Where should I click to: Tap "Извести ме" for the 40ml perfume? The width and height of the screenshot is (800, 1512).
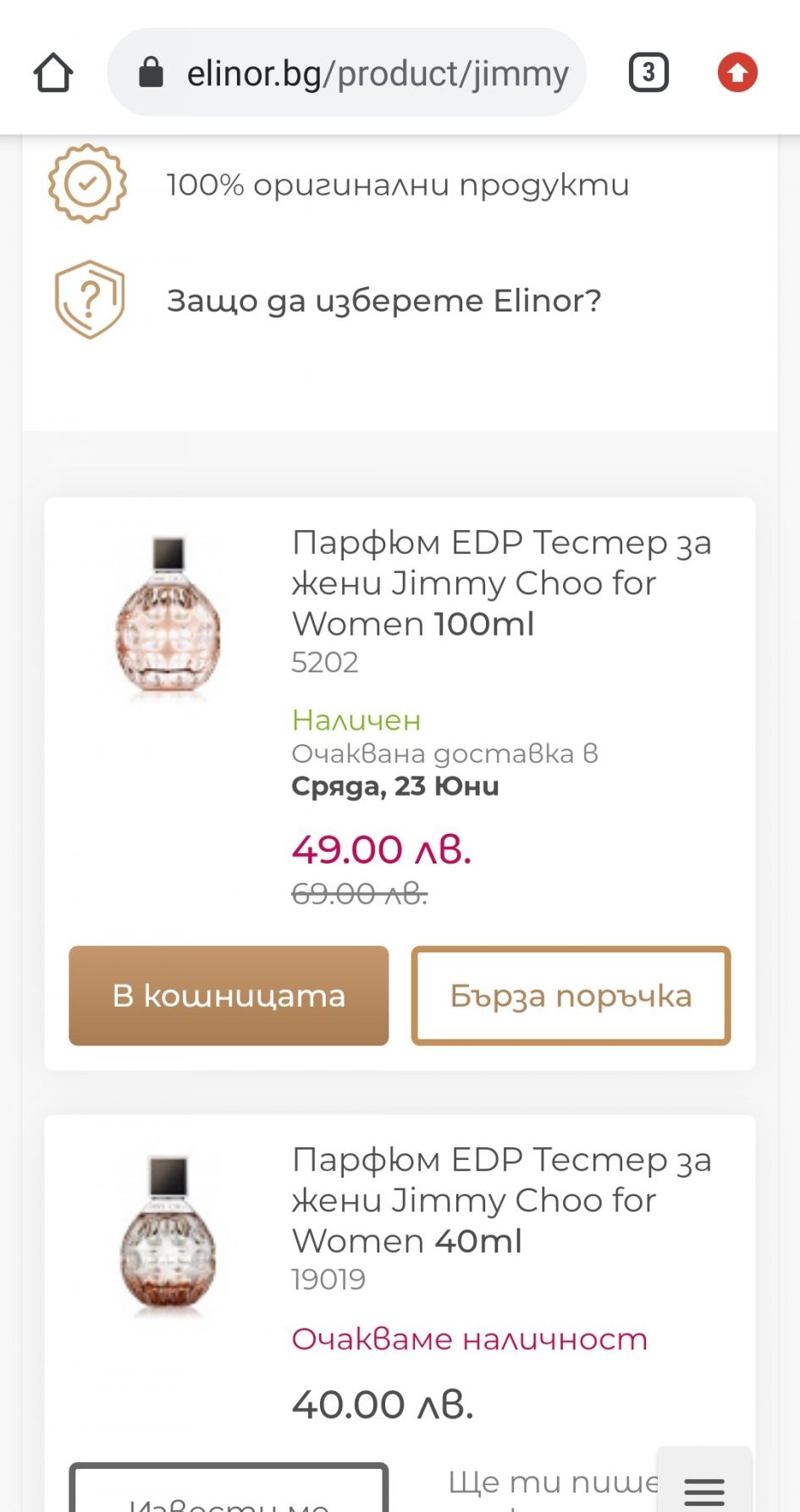tap(229, 1492)
